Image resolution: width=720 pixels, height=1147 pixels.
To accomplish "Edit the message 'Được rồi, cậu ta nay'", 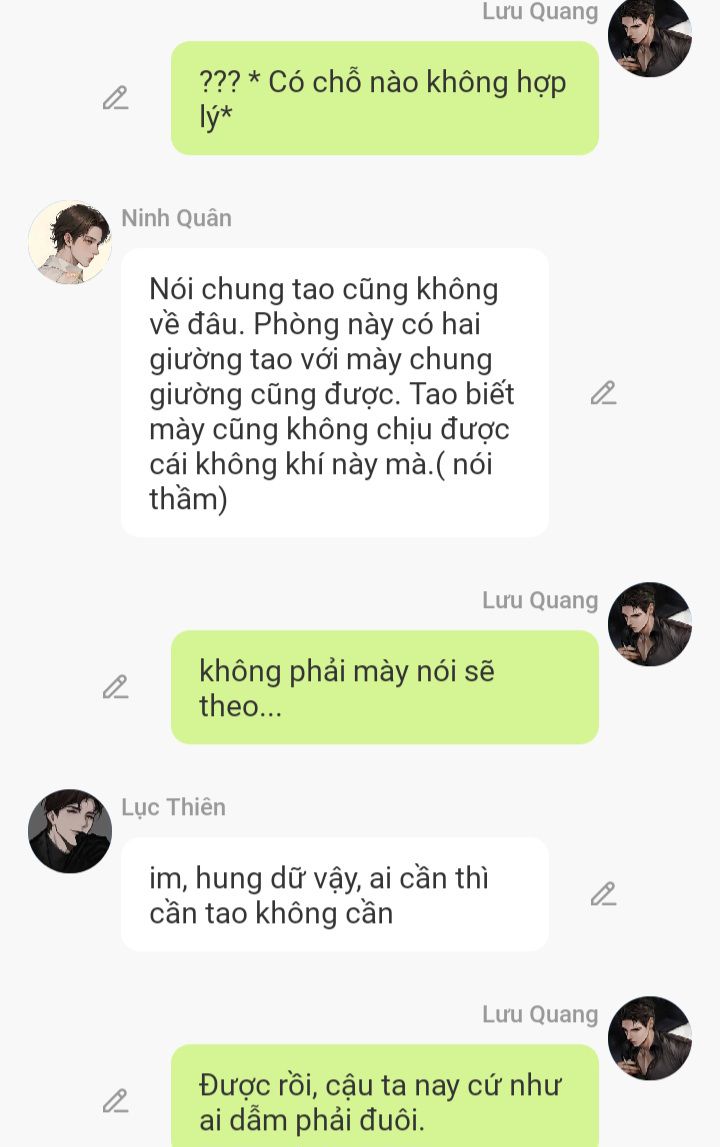I will click(116, 1101).
